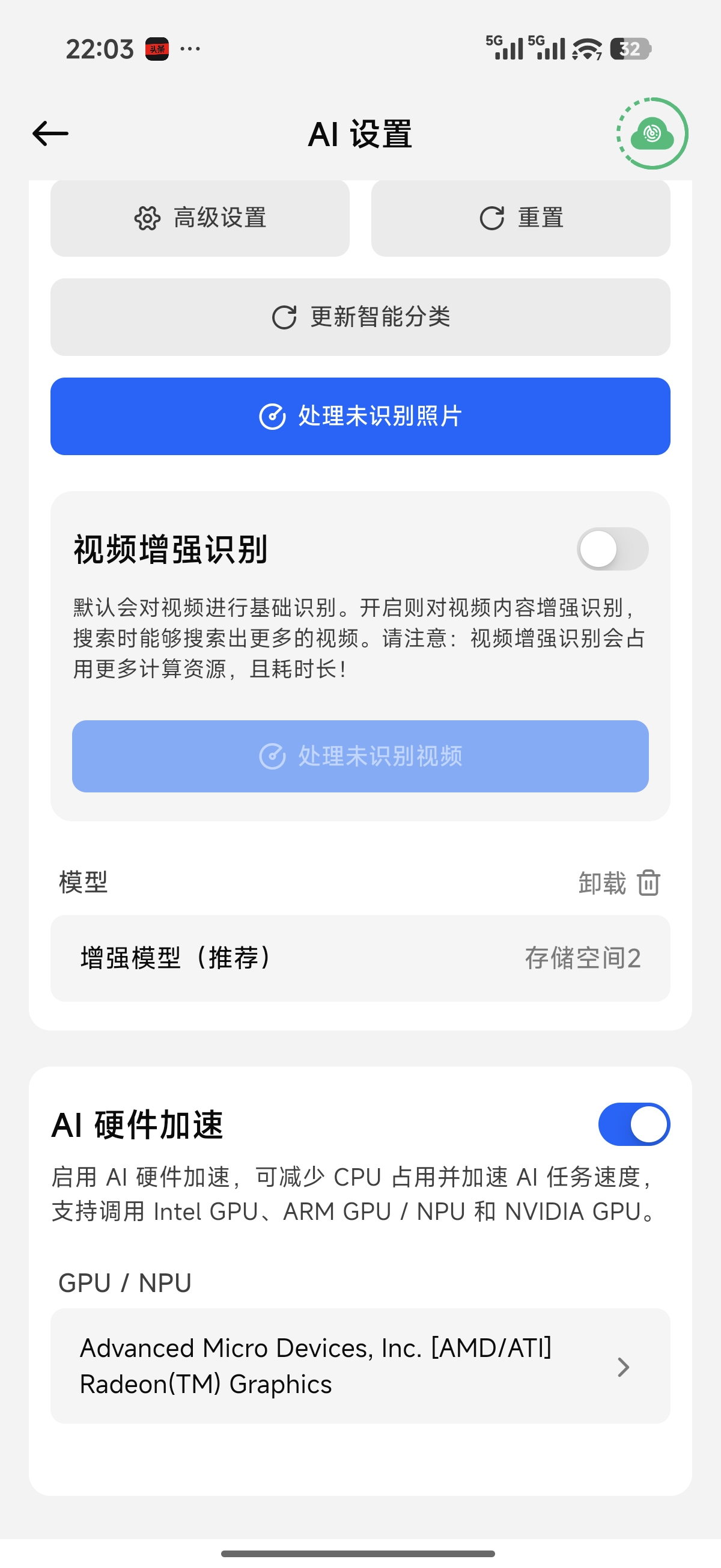
Task: Tap 更新智能分类 to refresh smart categories
Action: point(360,317)
